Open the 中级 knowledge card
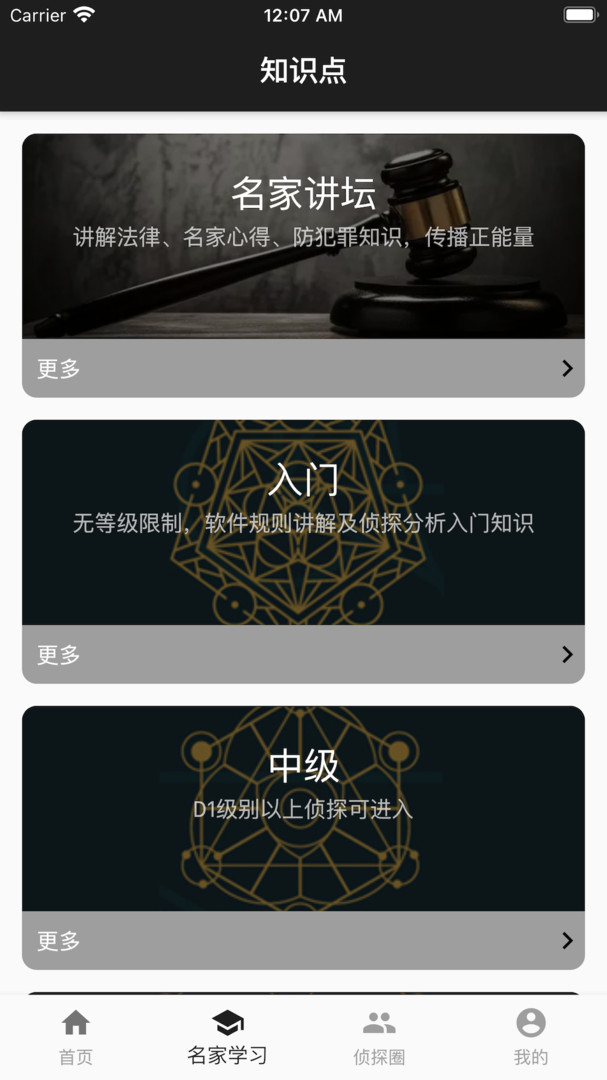 tap(303, 809)
